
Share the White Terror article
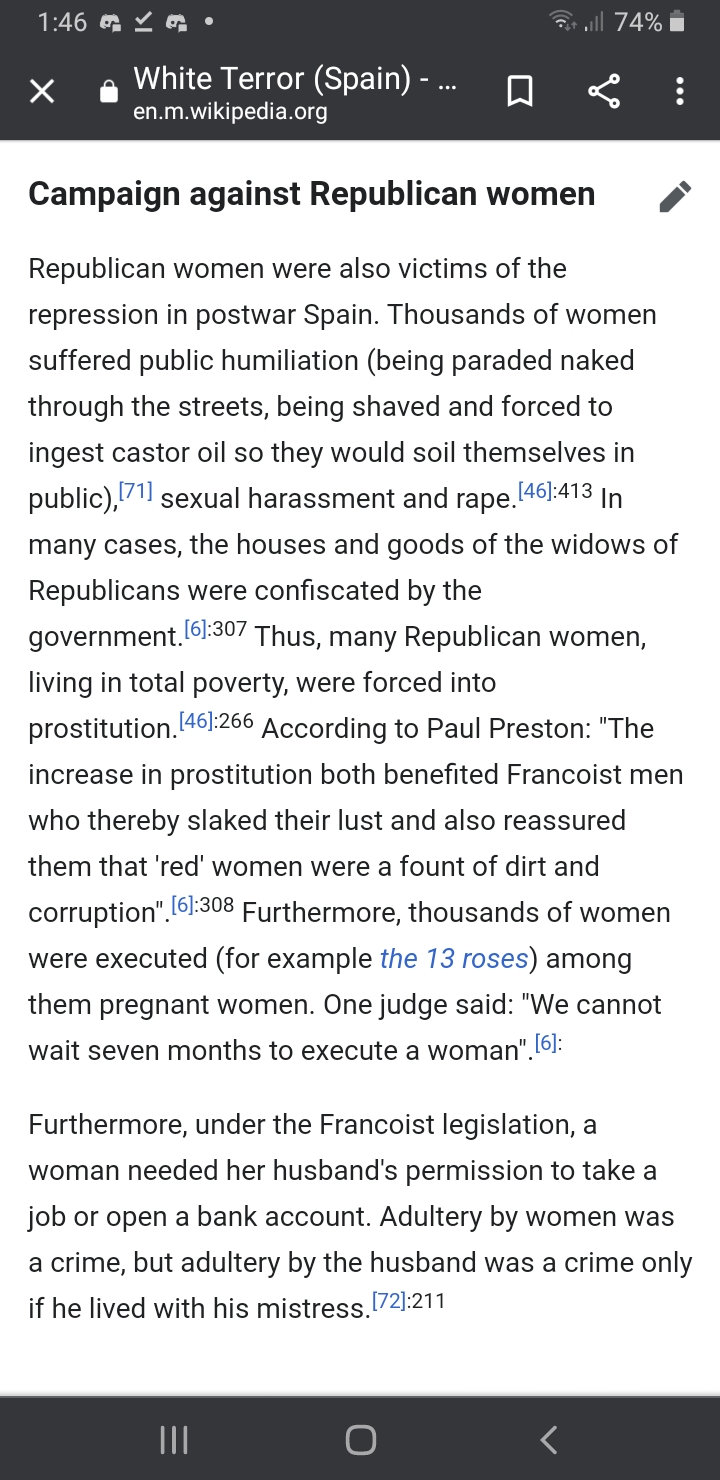[x=603, y=92]
